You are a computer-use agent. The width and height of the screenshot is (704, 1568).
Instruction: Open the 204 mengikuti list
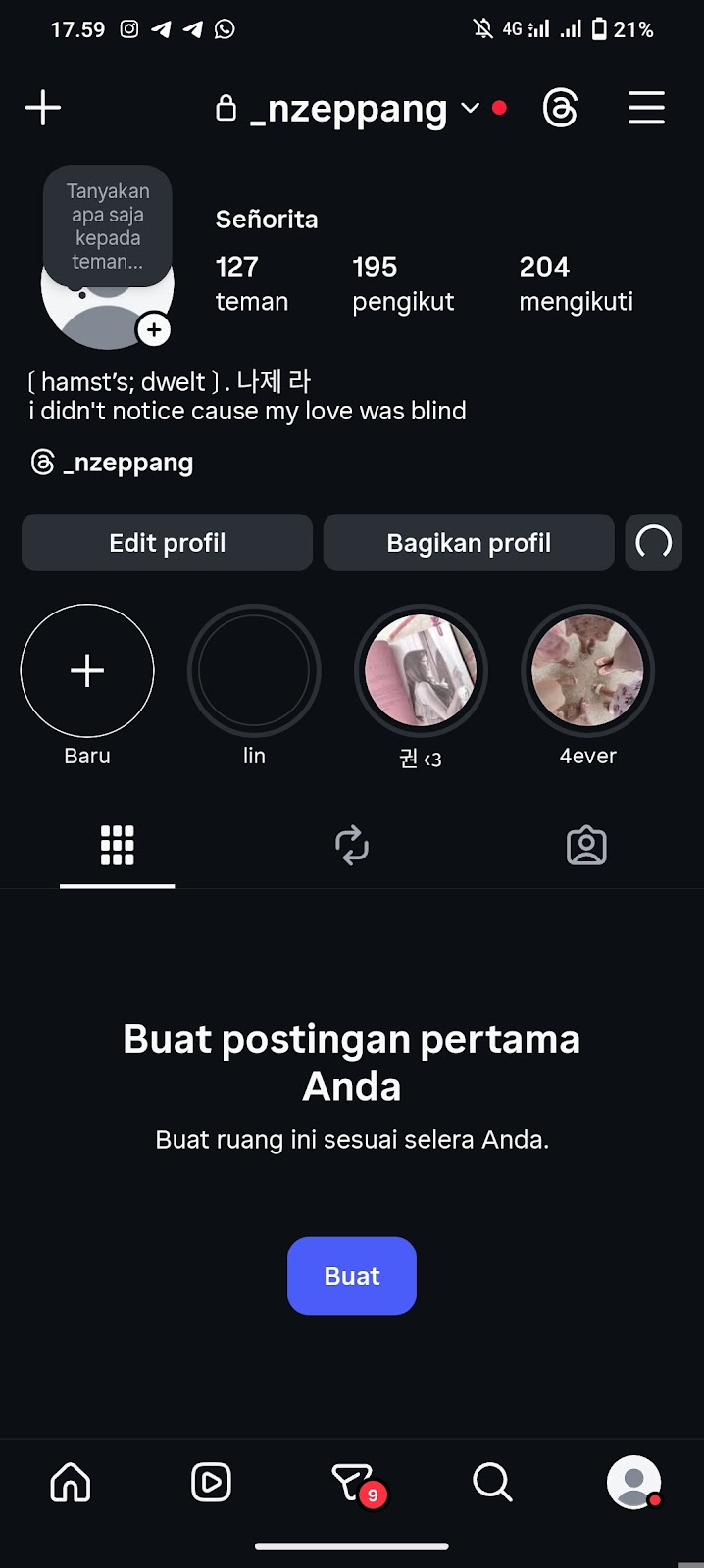point(576,284)
